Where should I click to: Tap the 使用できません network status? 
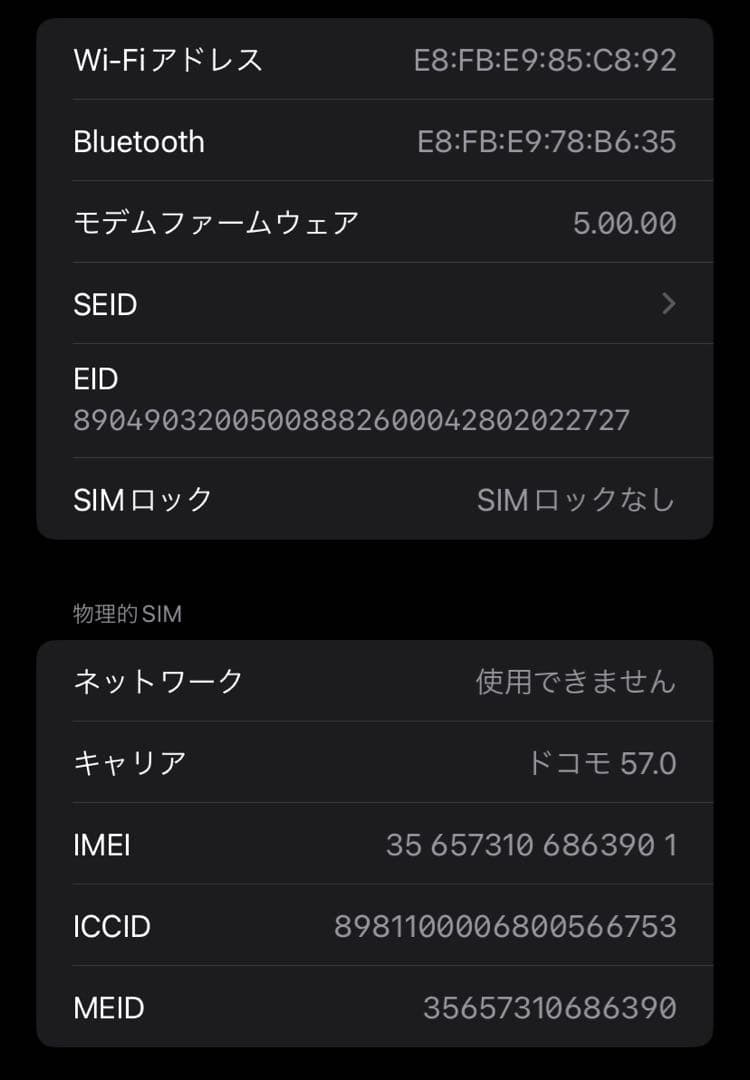click(x=572, y=681)
